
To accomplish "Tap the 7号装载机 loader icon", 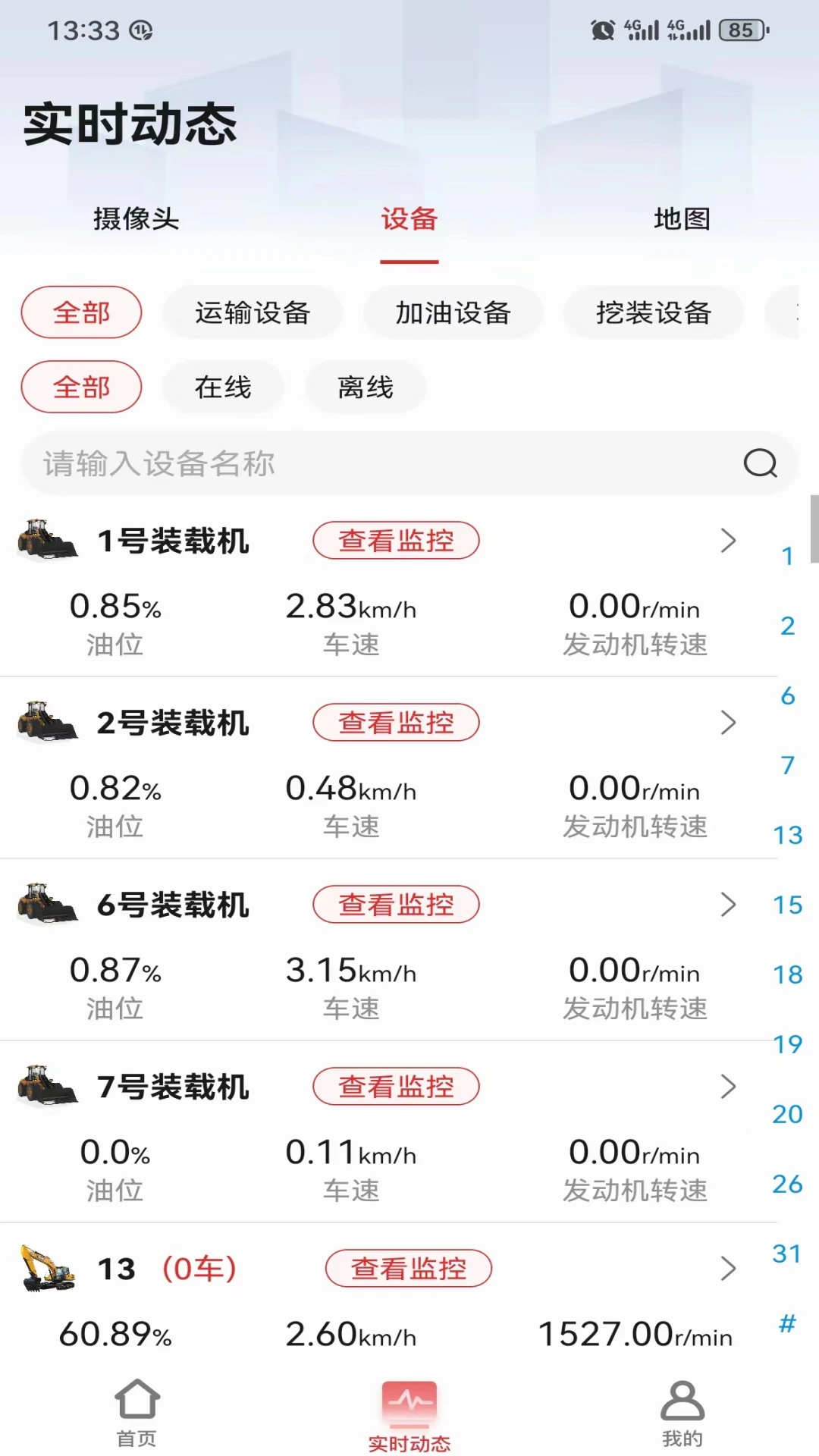I will click(47, 1086).
